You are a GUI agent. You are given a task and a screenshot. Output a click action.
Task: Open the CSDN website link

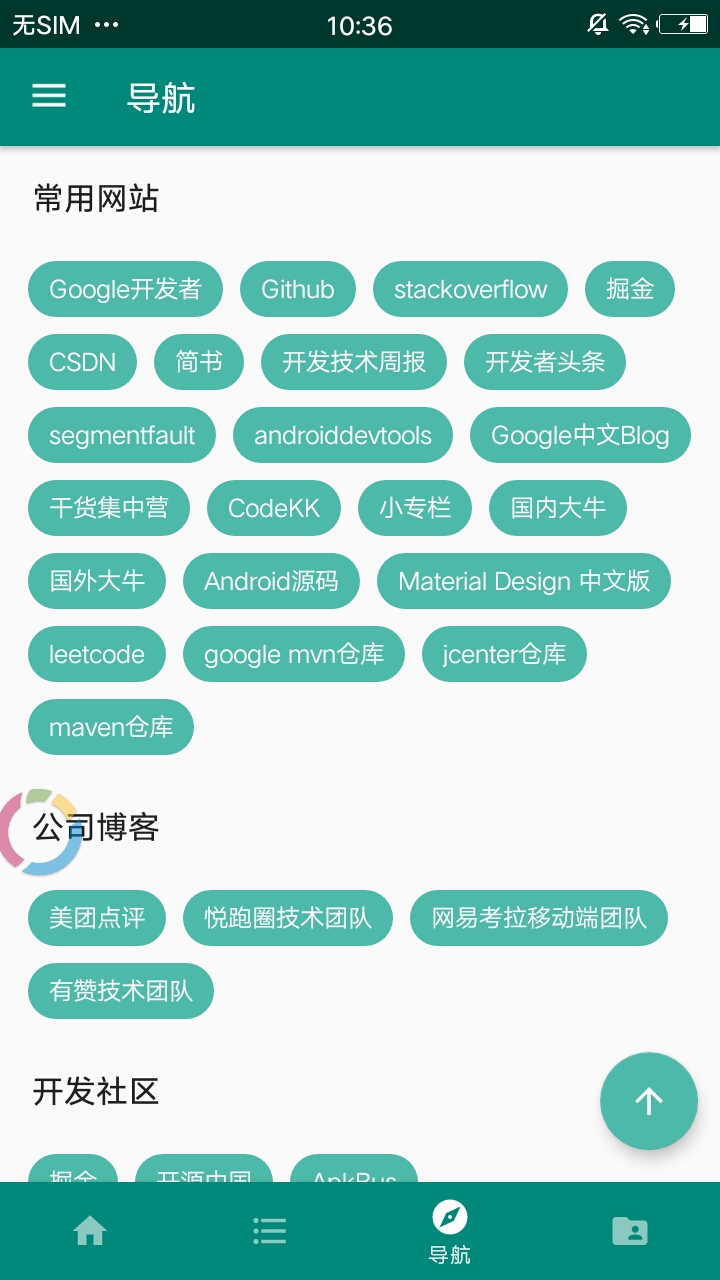pos(82,362)
